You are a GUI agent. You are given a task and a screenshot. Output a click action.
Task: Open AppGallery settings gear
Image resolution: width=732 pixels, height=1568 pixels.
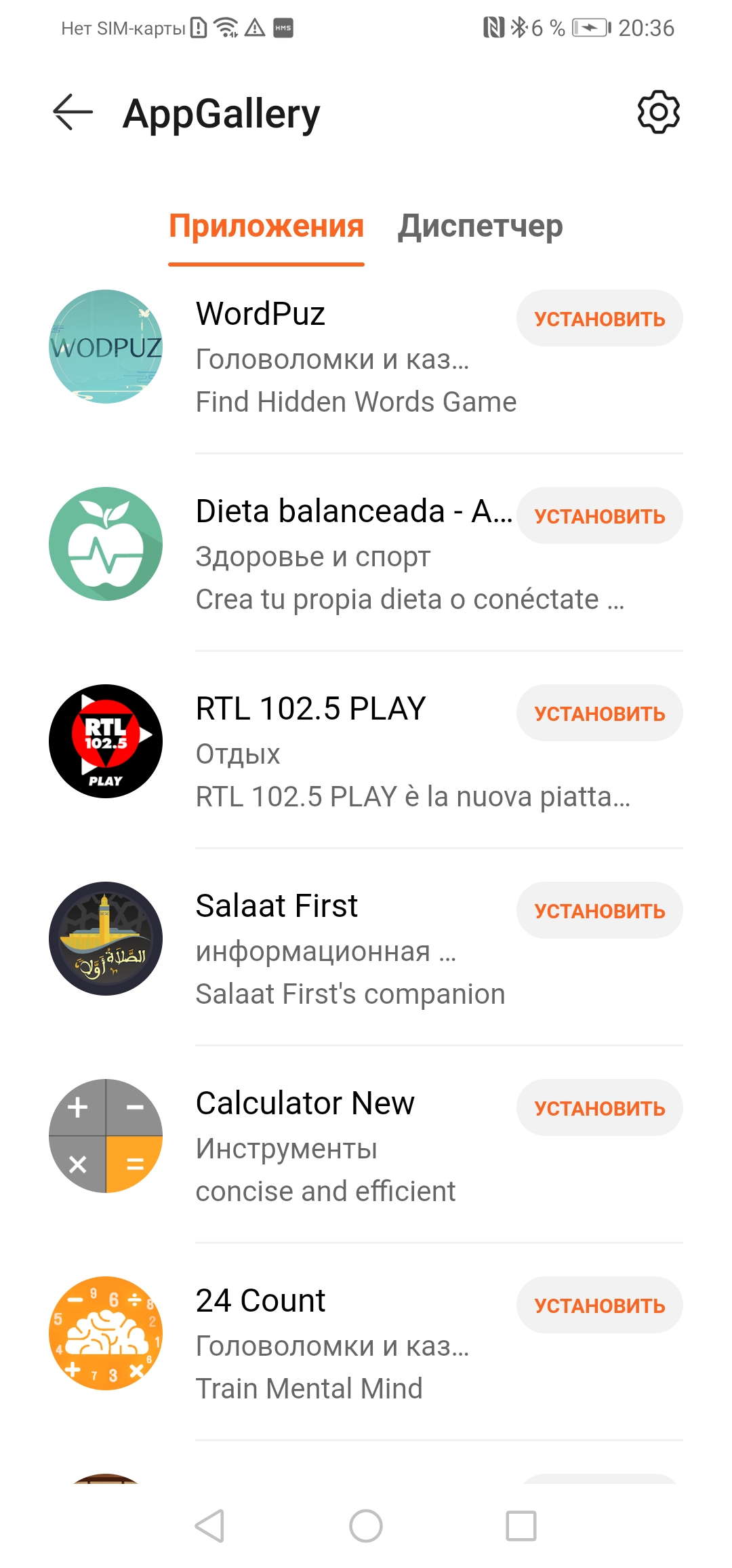[658, 112]
